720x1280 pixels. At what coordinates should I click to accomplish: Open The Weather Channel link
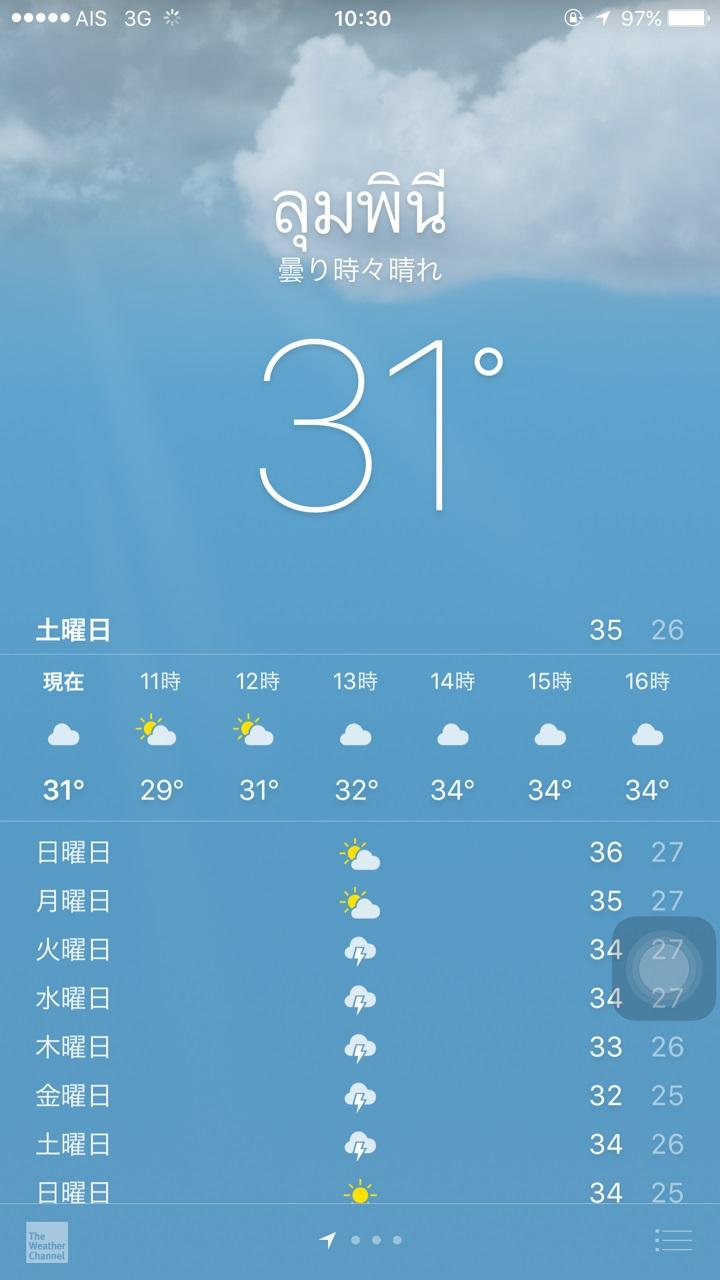(x=47, y=1241)
